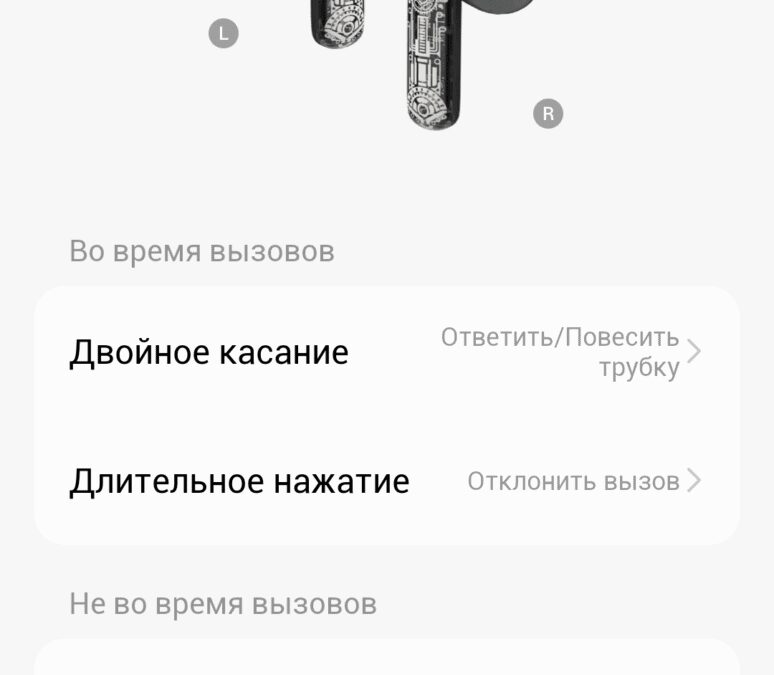Open the Двойное касание setting
774x675 pixels.
point(386,352)
